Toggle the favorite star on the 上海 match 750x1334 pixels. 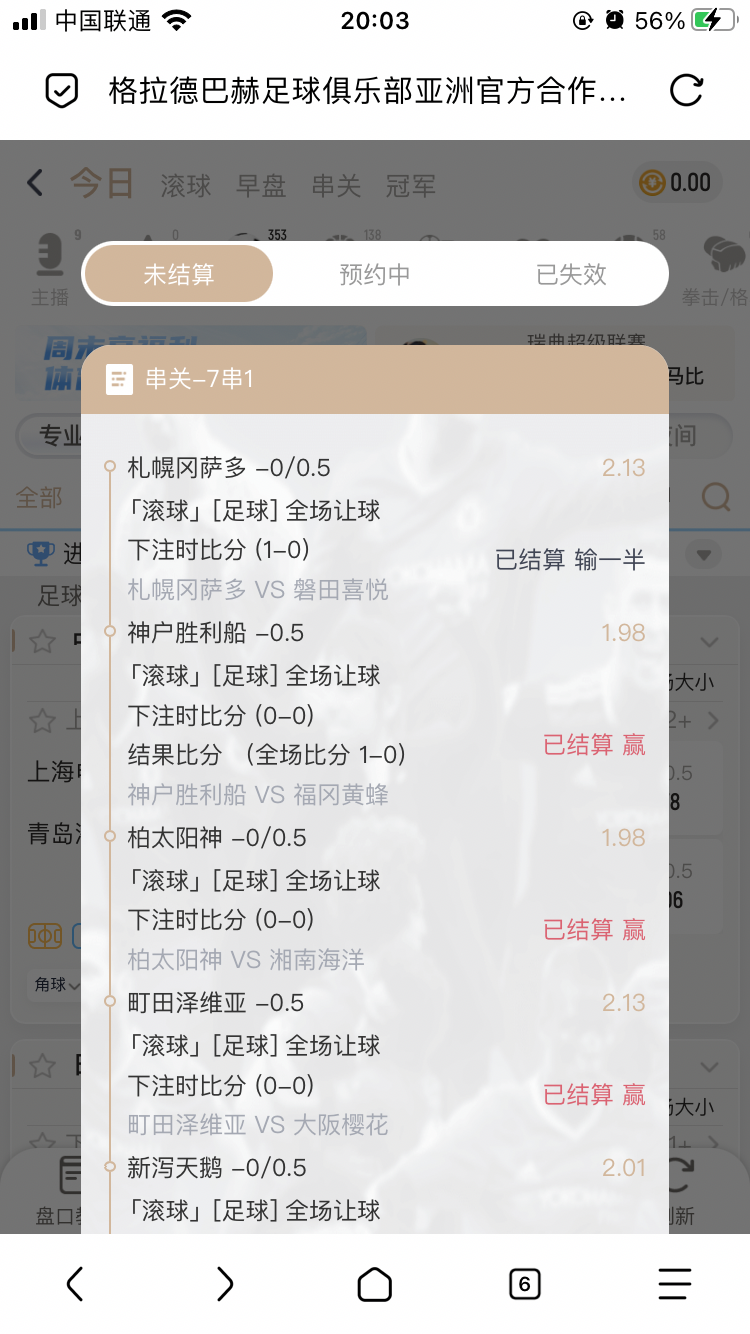(x=42, y=721)
